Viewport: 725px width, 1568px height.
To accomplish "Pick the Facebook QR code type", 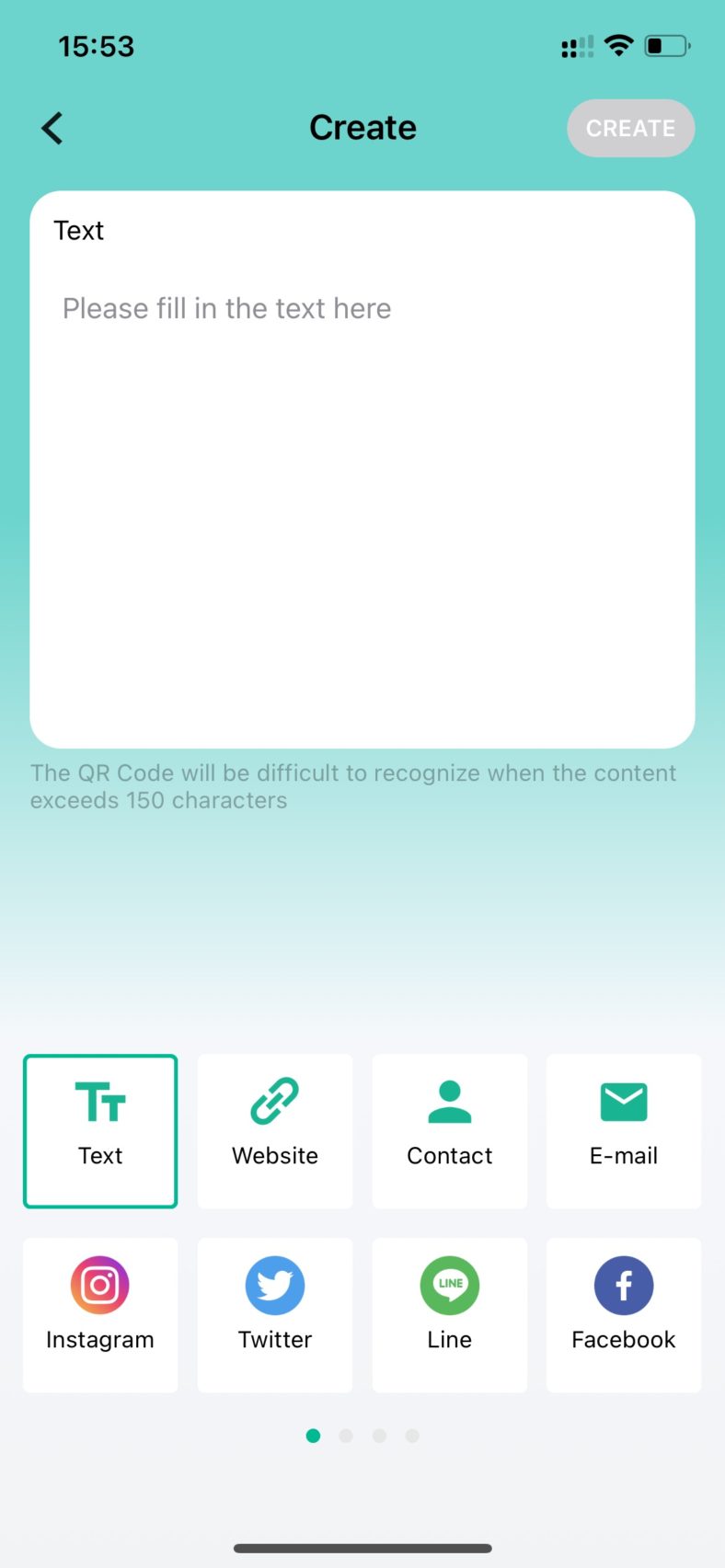I will pyautogui.click(x=623, y=1315).
